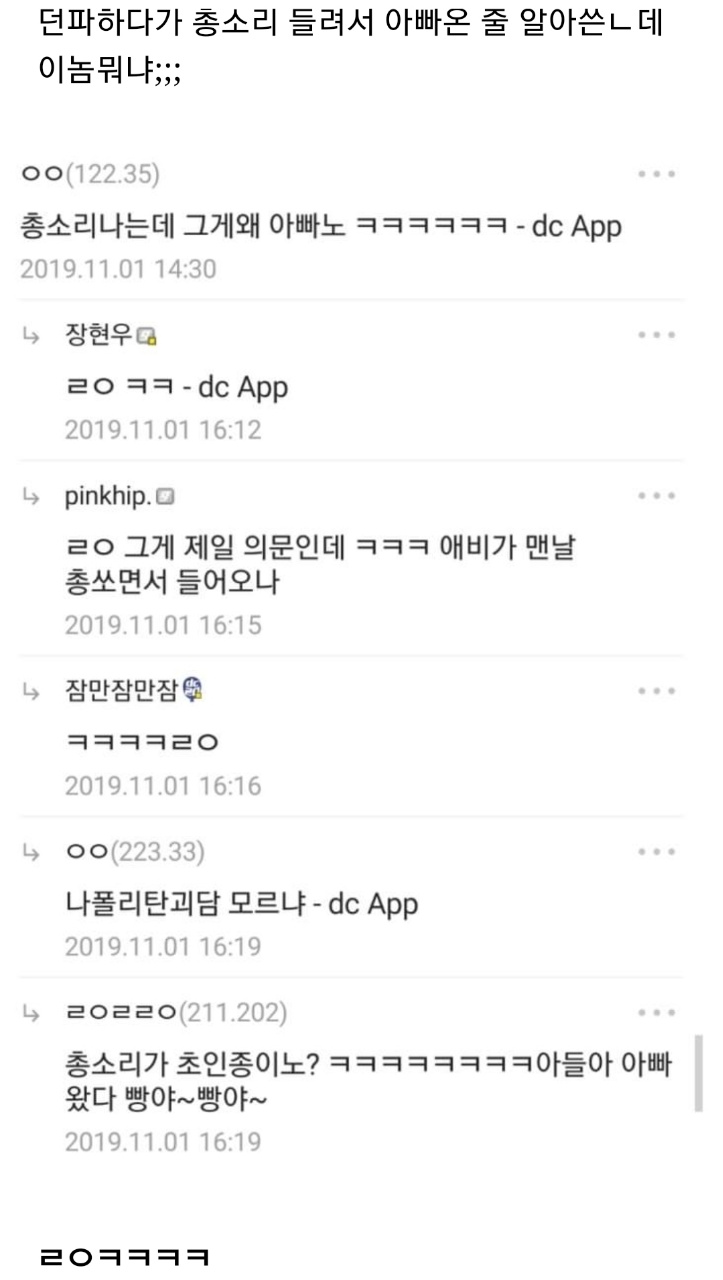Open overflow menu on ㅇㅇ(122.35) comment
The width and height of the screenshot is (723, 1280).
click(x=657, y=174)
